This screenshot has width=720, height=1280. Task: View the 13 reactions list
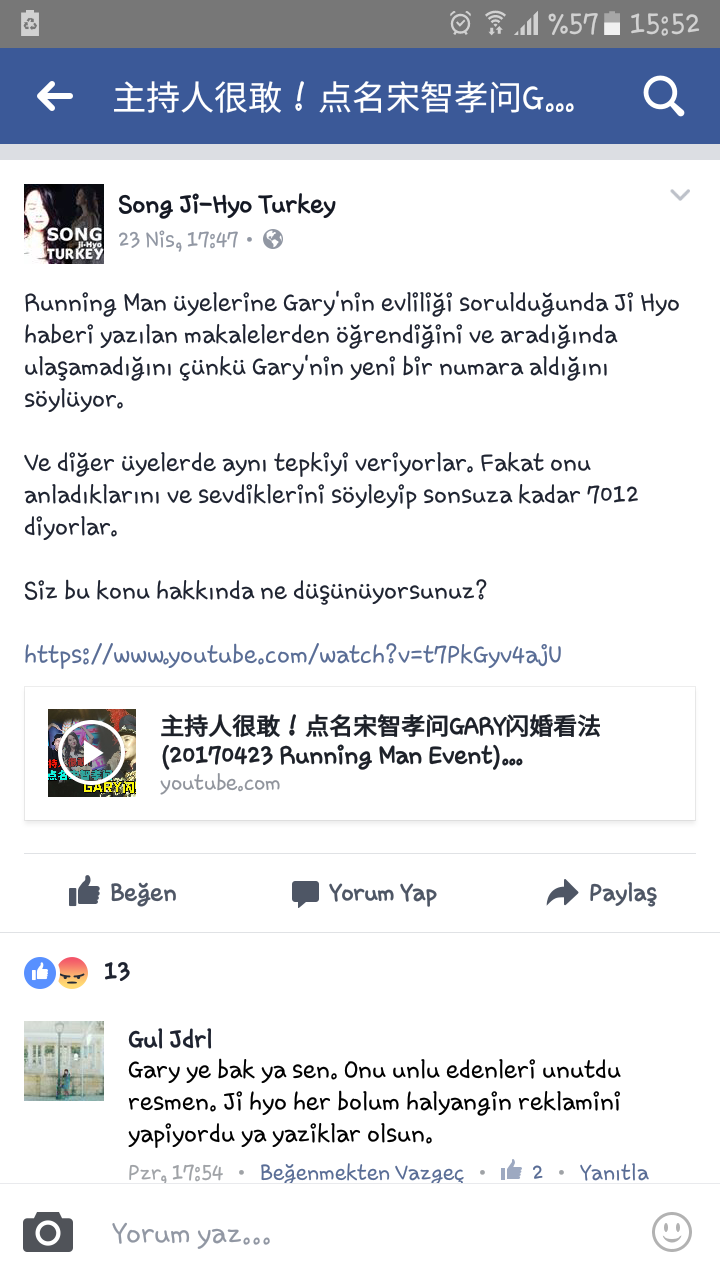coord(78,971)
